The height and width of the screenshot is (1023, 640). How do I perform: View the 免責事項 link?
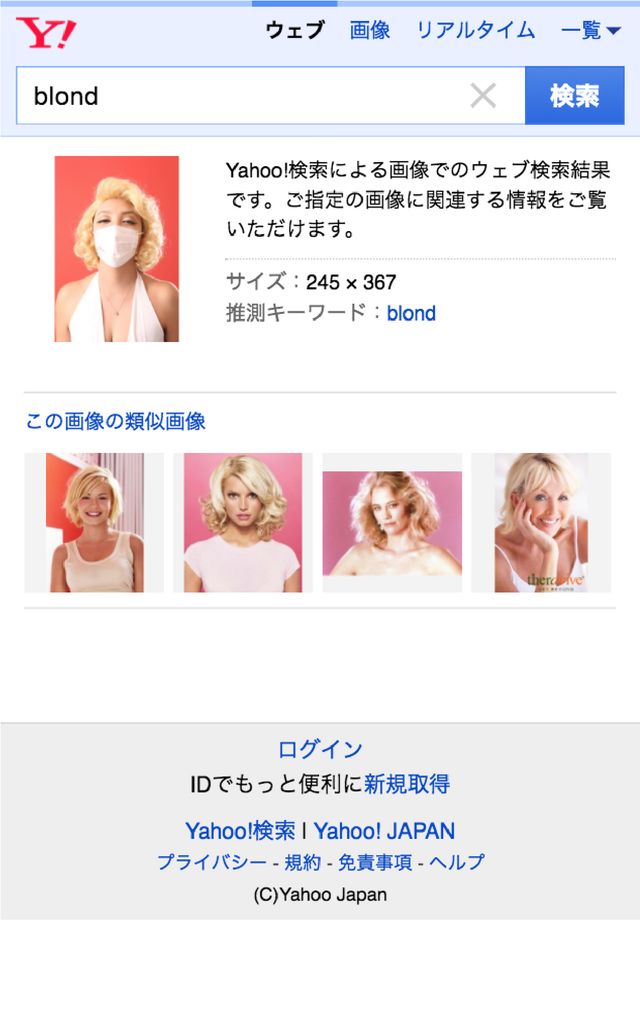click(375, 862)
